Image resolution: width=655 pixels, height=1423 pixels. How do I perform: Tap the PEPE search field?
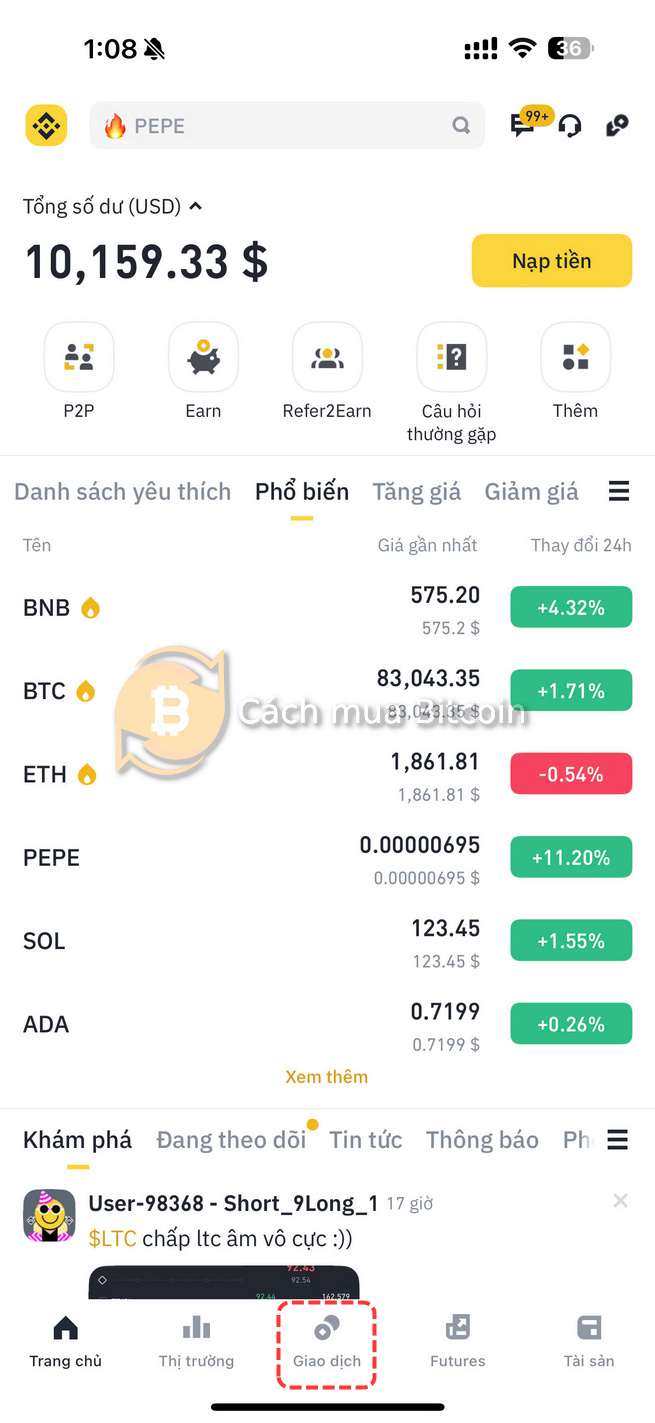click(x=287, y=126)
